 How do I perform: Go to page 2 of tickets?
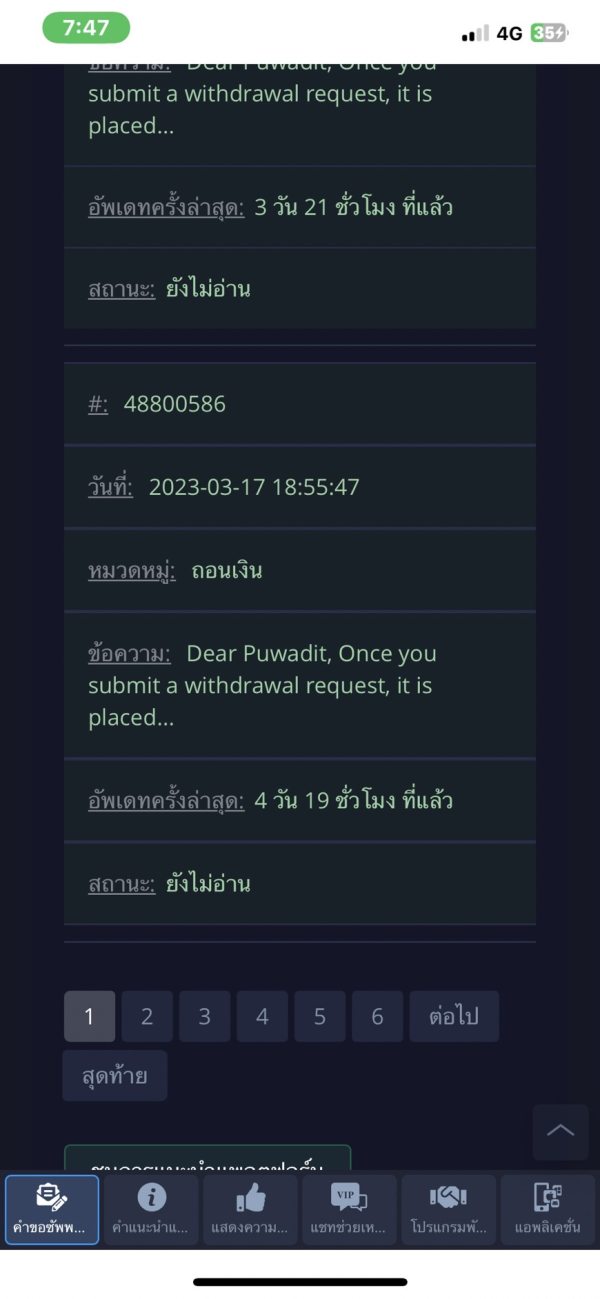click(147, 1016)
